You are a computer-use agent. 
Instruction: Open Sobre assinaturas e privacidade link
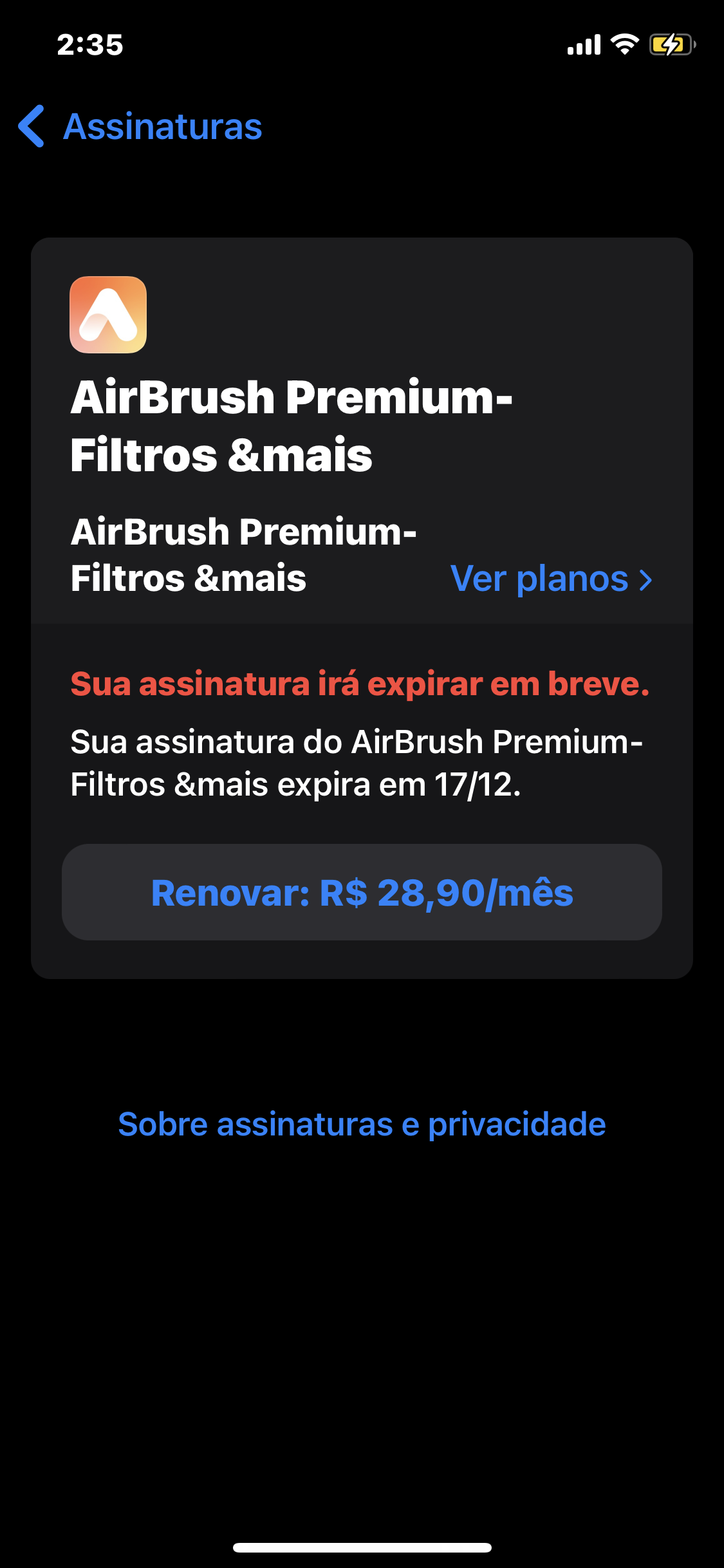[x=362, y=1125]
